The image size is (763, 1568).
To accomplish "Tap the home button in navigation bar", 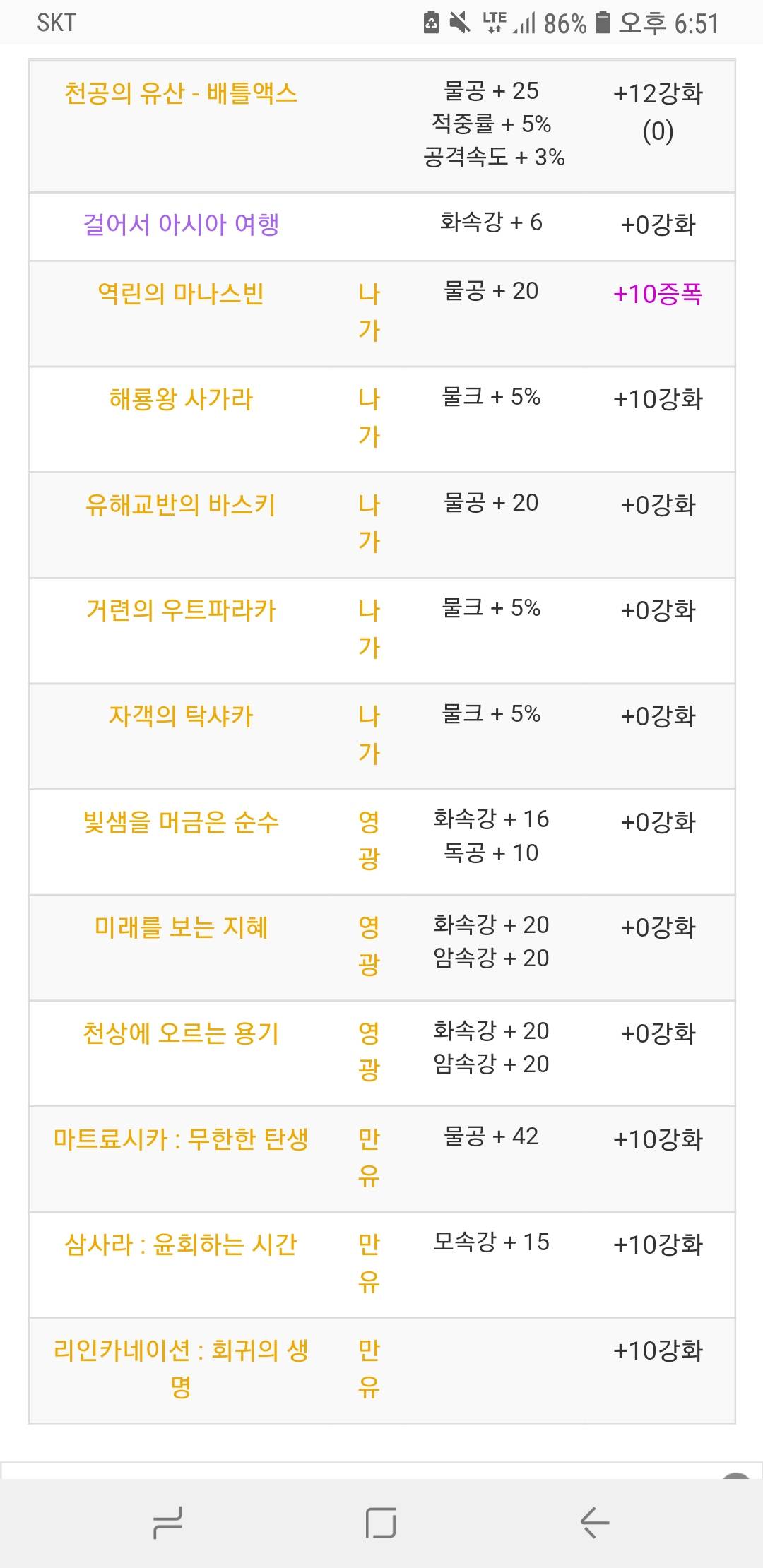I will pyautogui.click(x=381, y=1523).
